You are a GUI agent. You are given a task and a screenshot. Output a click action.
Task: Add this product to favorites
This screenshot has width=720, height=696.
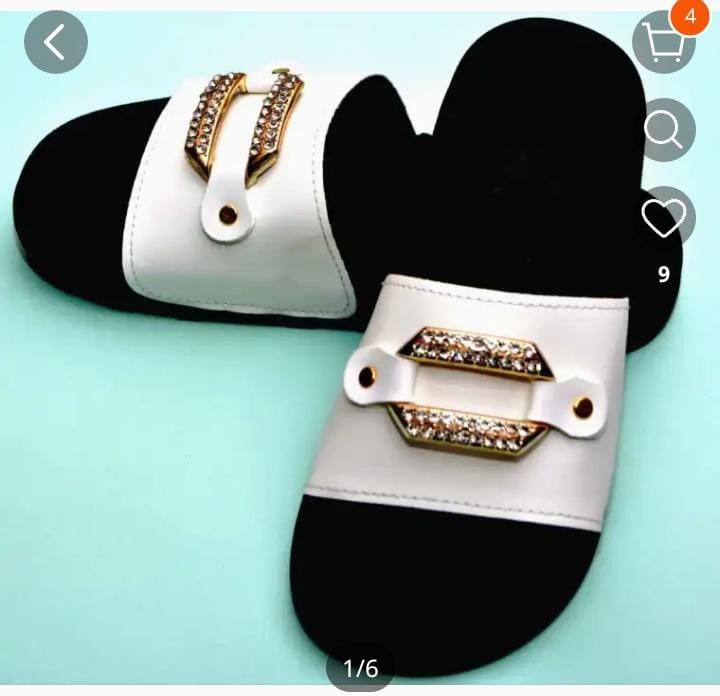[x=664, y=217]
